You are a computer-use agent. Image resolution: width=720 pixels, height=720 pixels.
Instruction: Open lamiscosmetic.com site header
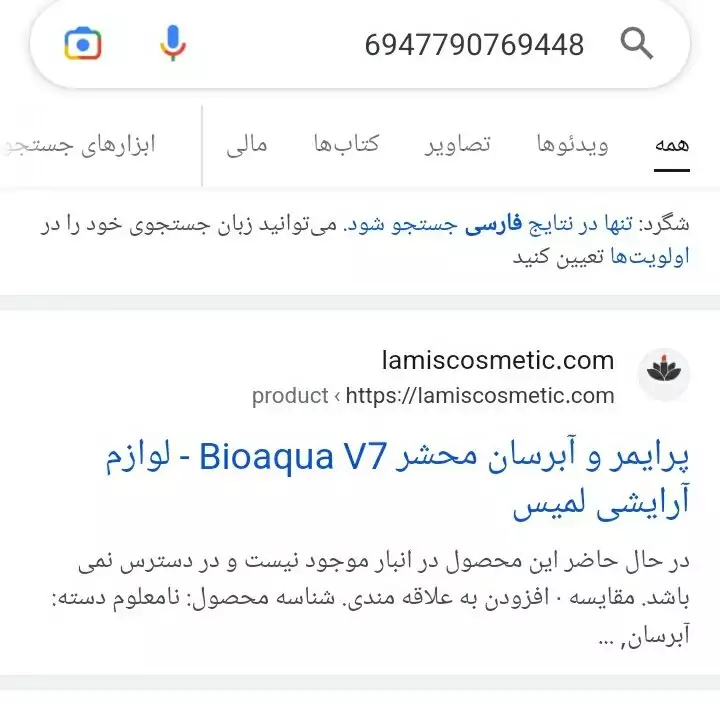(498, 360)
